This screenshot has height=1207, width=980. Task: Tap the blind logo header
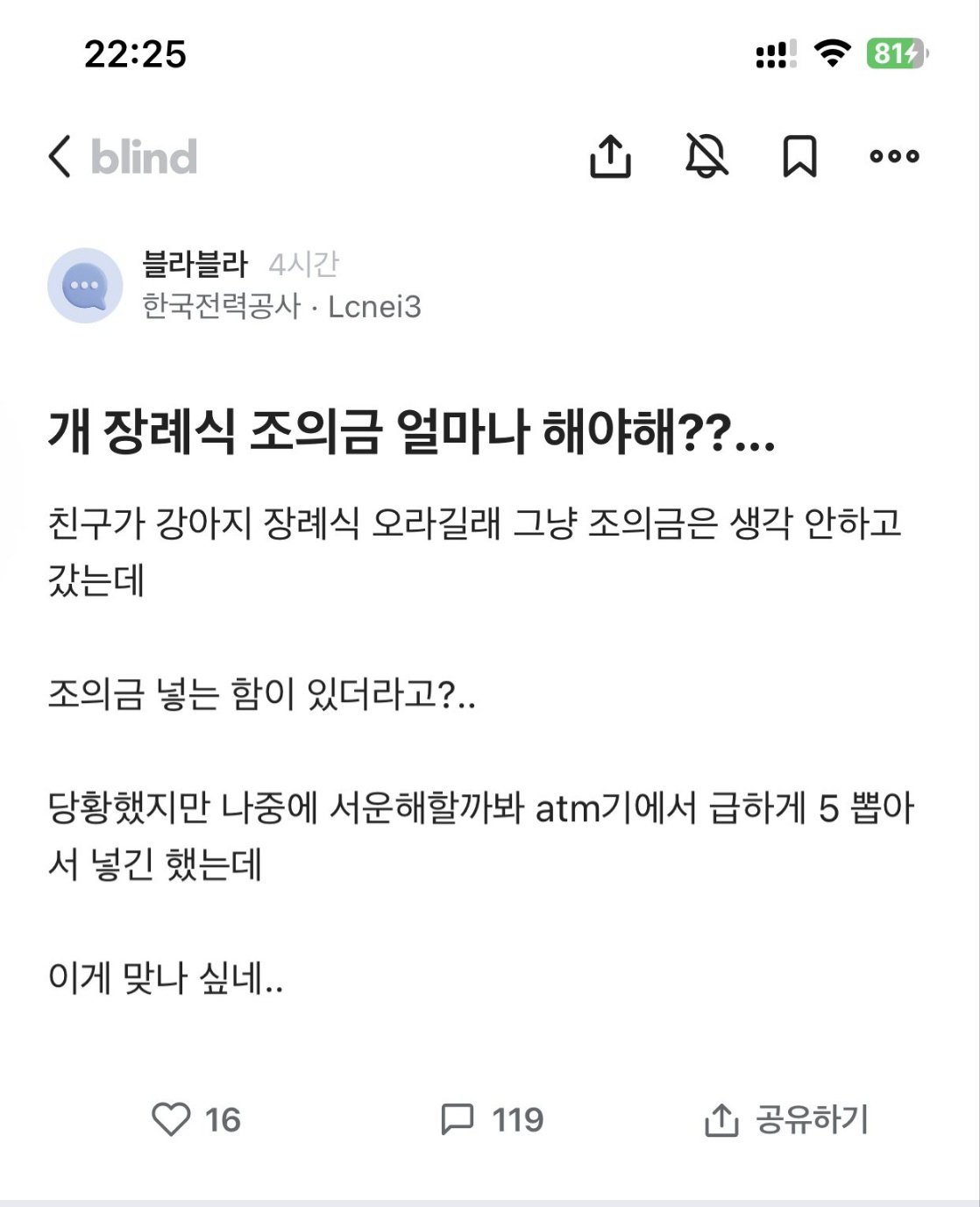point(145,158)
